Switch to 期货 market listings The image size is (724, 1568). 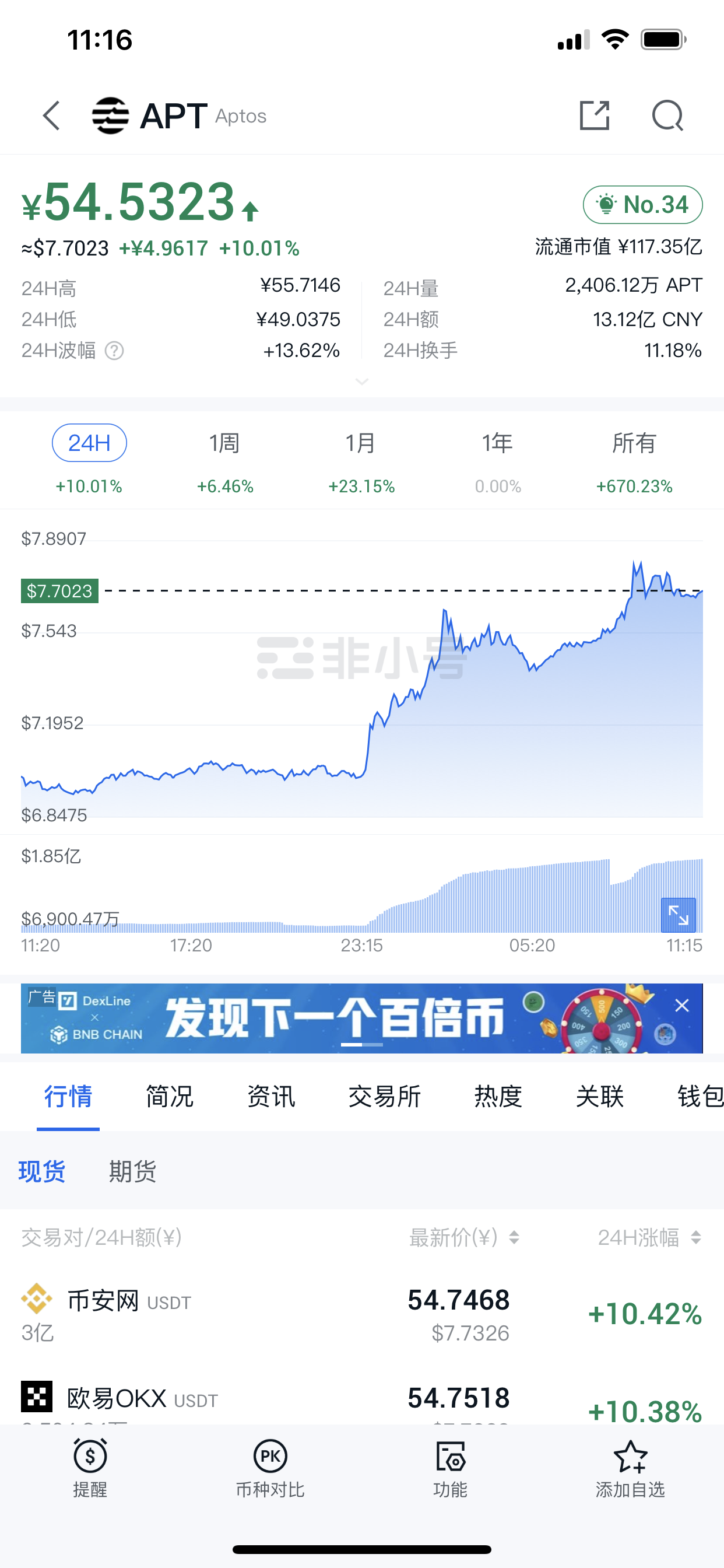coord(133,1171)
